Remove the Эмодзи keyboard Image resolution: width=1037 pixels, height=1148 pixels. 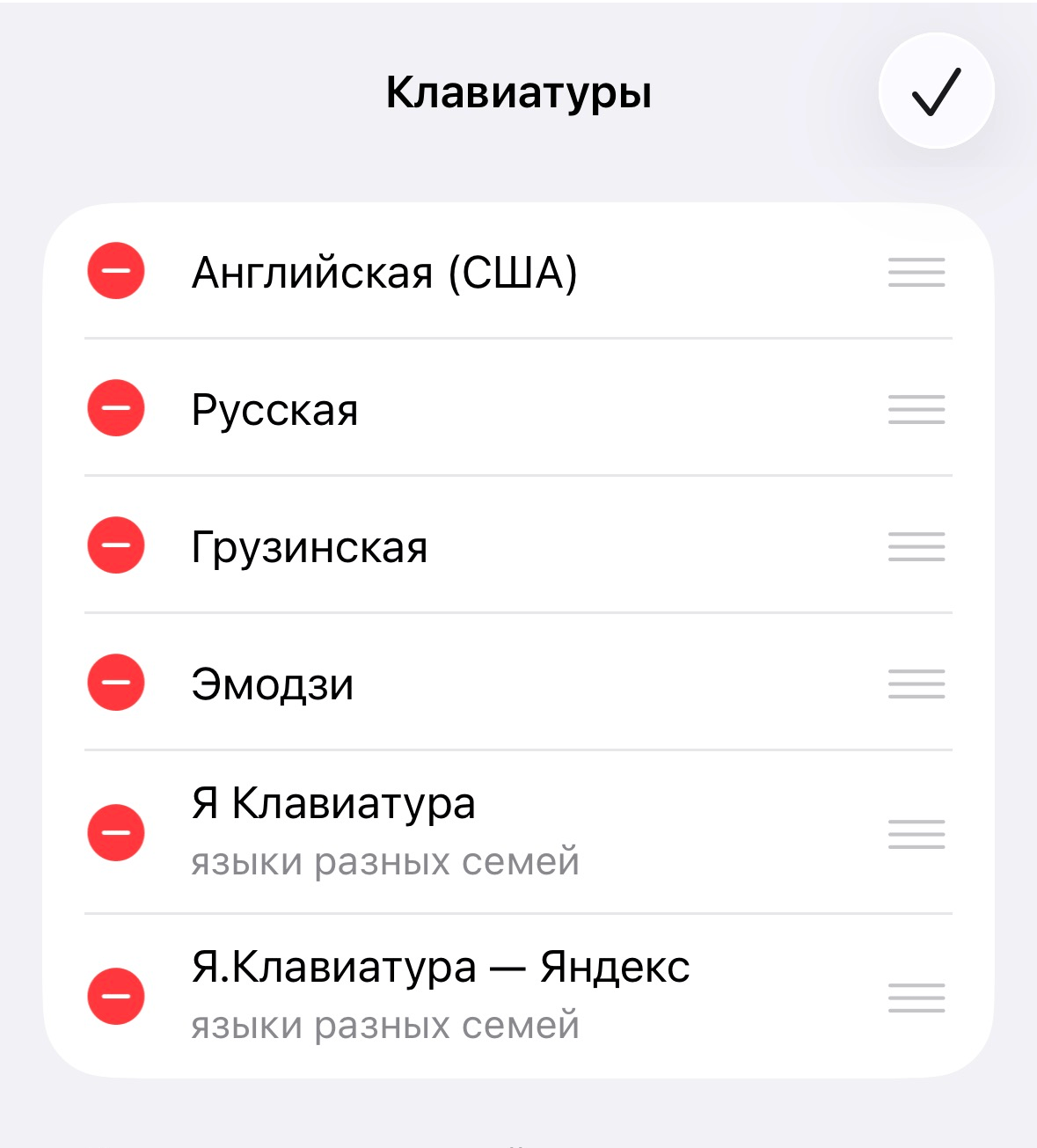click(116, 683)
